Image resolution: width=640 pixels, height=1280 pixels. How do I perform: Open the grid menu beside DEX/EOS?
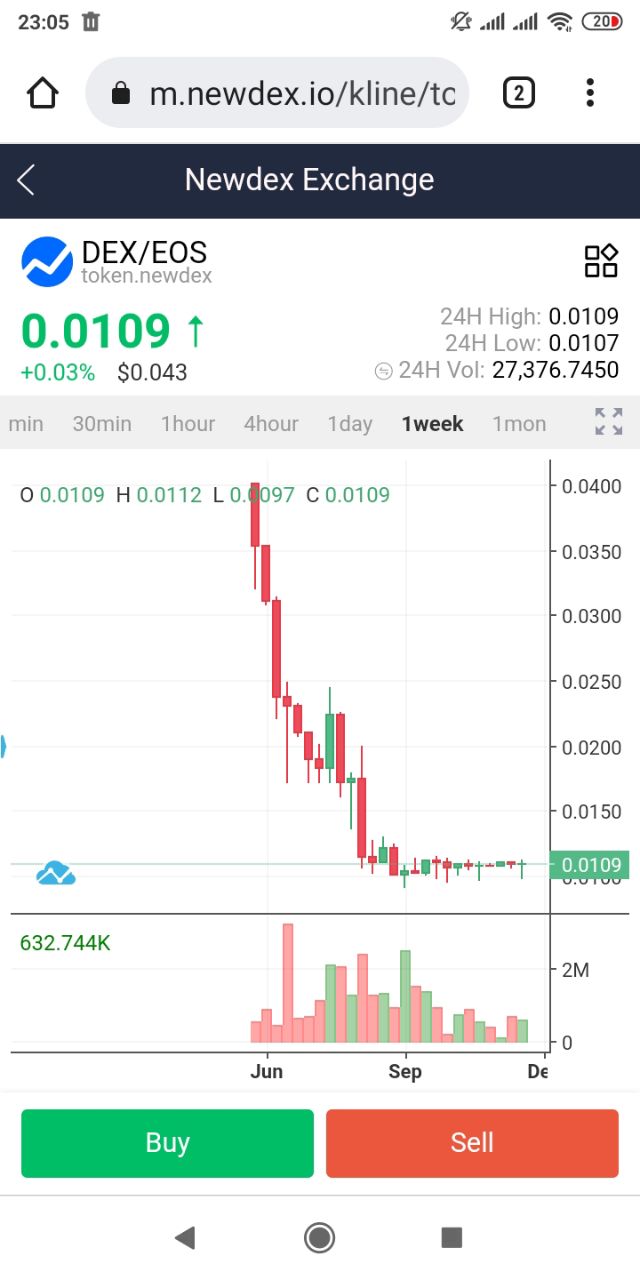[601, 261]
